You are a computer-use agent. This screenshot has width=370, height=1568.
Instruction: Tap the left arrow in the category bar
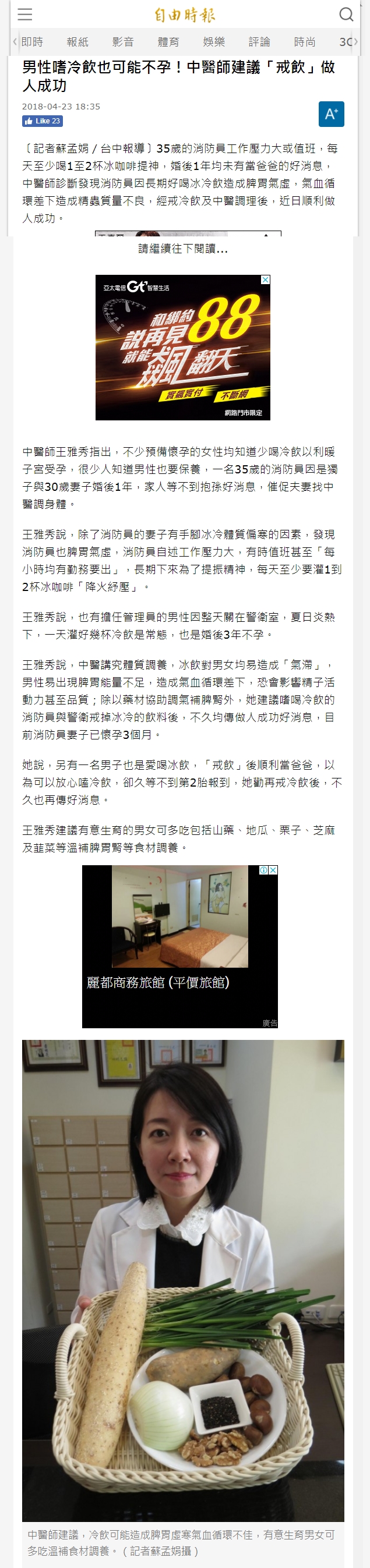pyautogui.click(x=15, y=42)
